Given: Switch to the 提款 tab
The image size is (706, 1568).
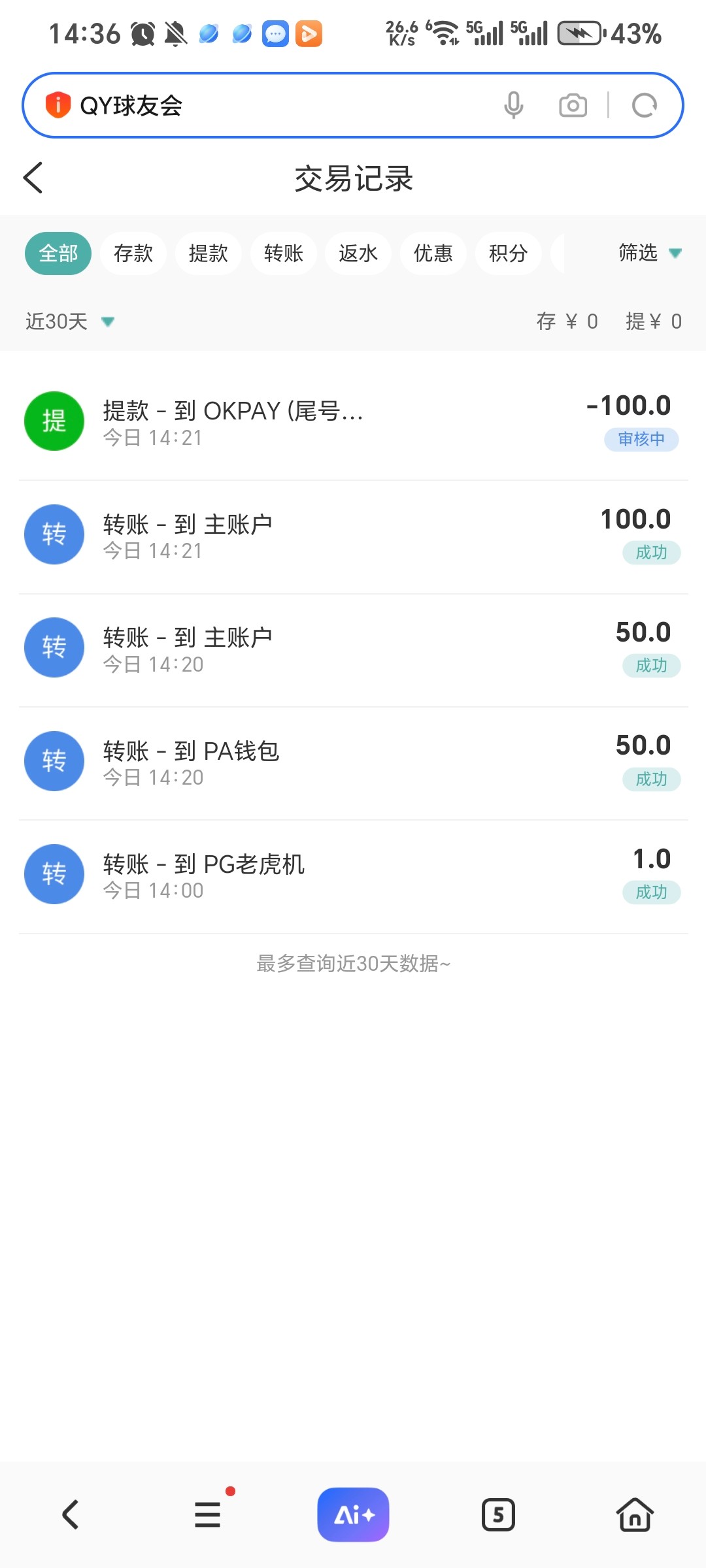Looking at the screenshot, I should tap(208, 253).
